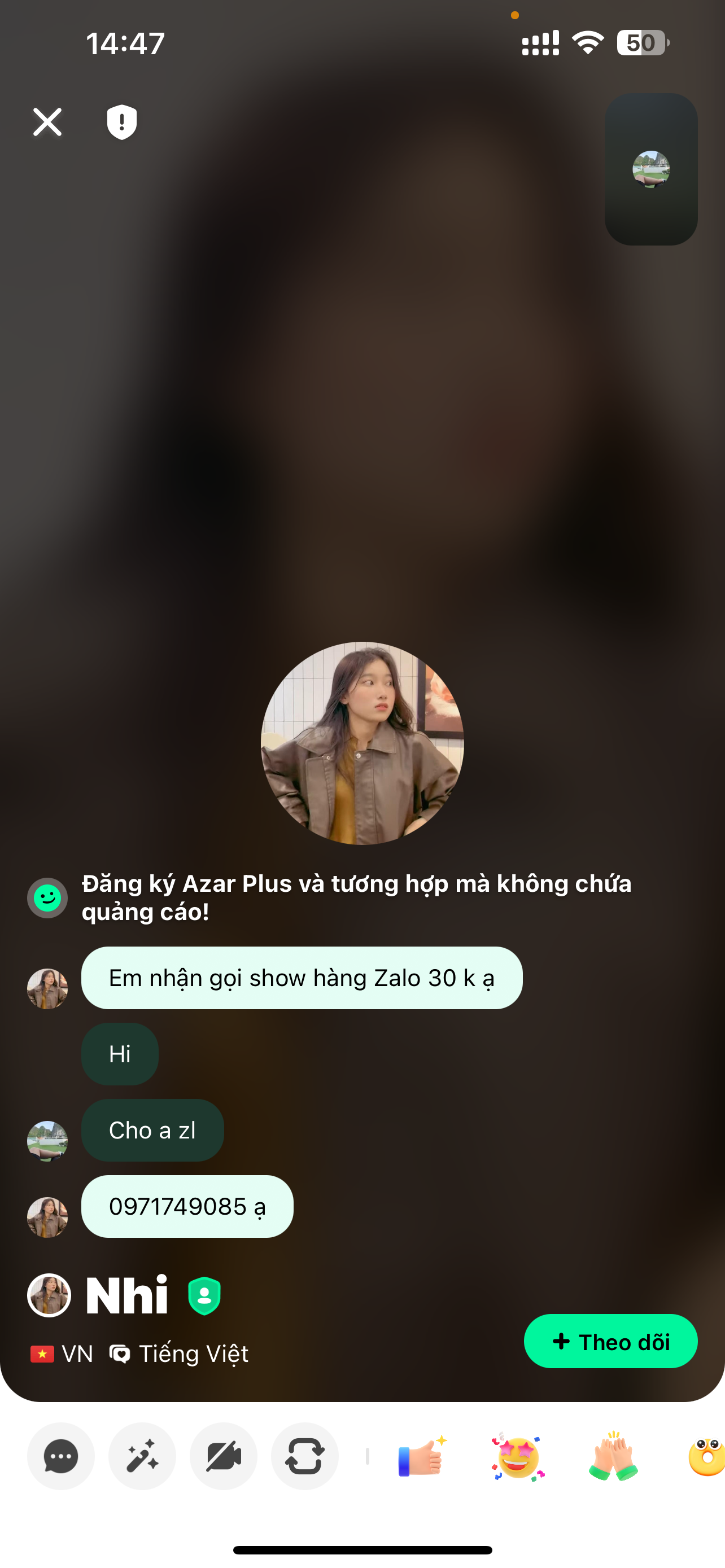Report this user with the shield icon
The image size is (725, 1568).
pos(122,122)
